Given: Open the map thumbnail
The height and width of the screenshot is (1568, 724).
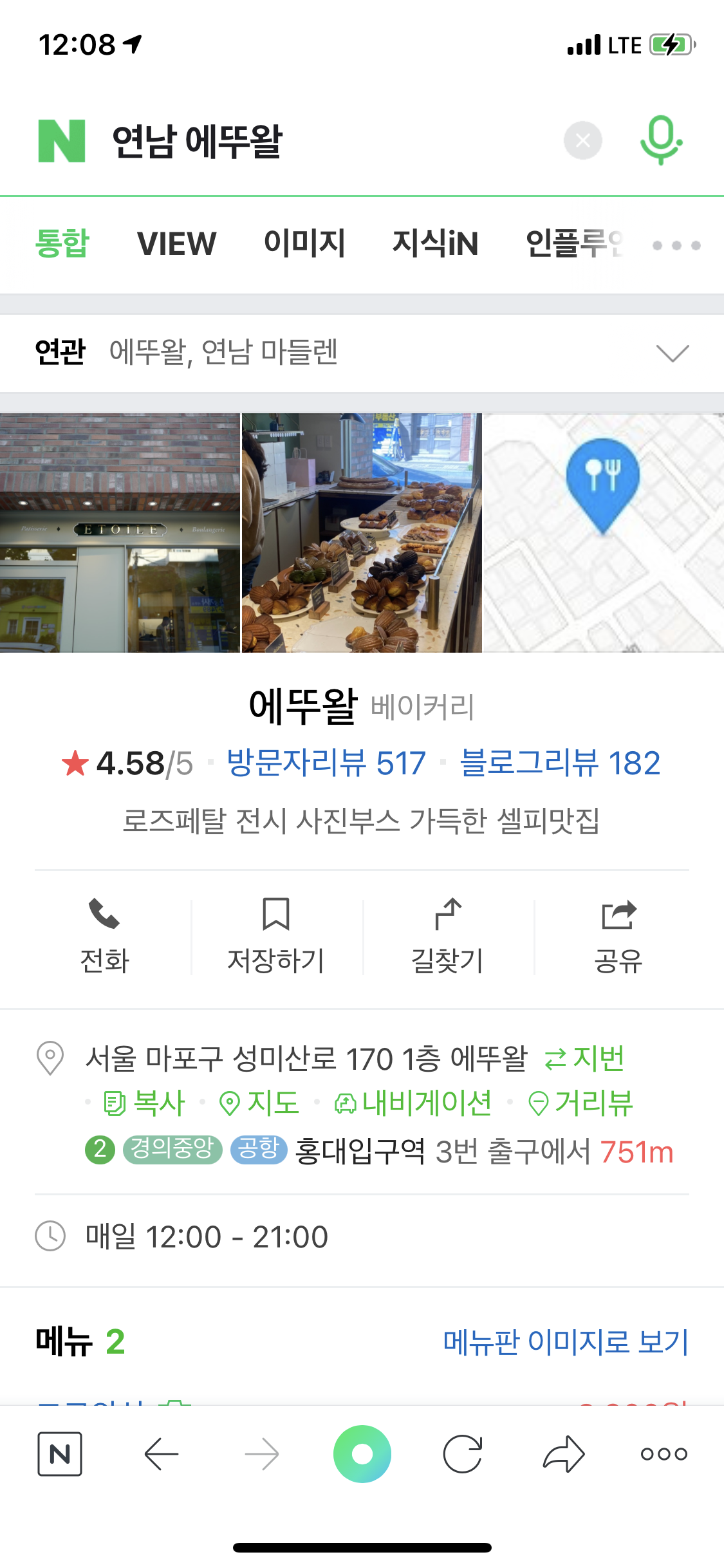Looking at the screenshot, I should point(604,533).
